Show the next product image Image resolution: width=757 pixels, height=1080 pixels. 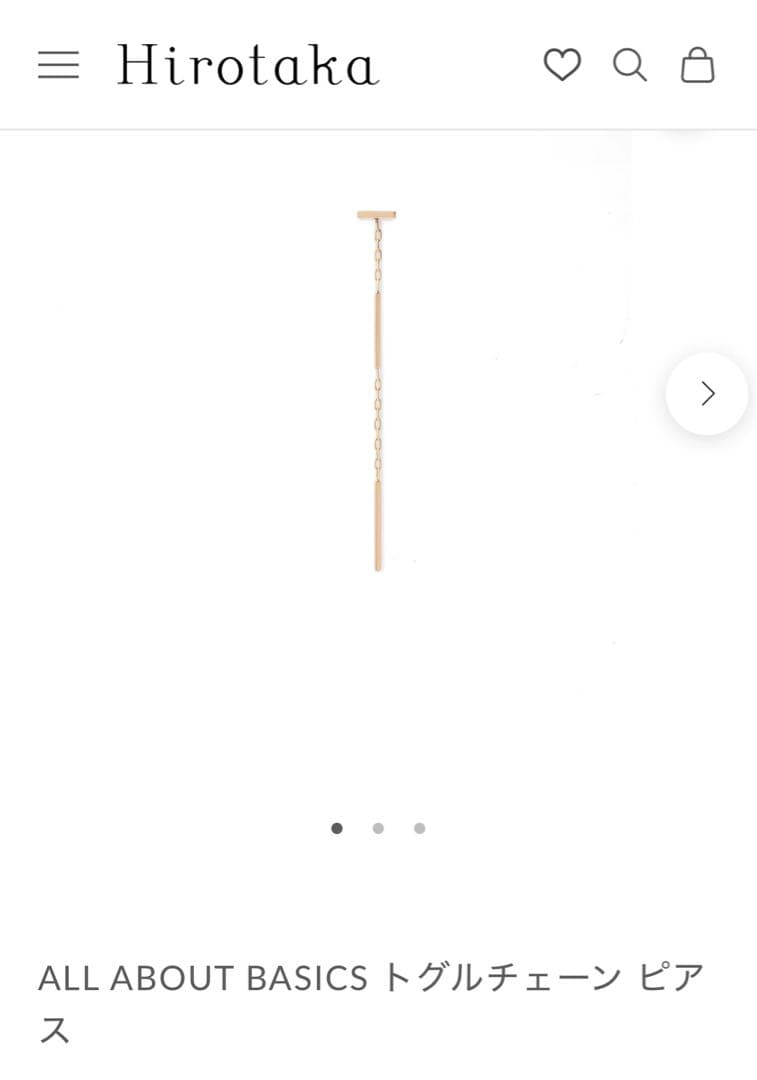click(x=707, y=394)
